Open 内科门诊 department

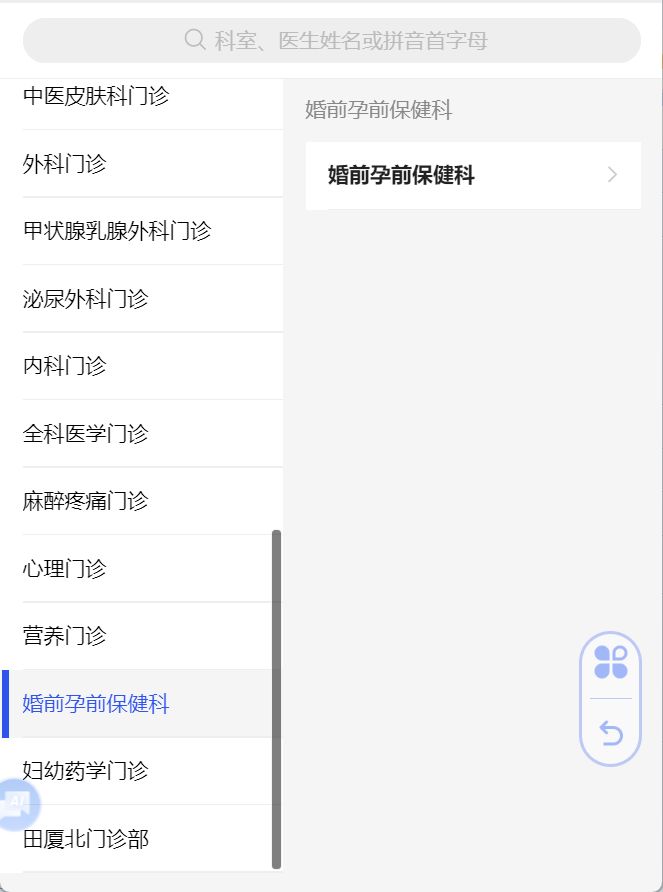coord(65,366)
